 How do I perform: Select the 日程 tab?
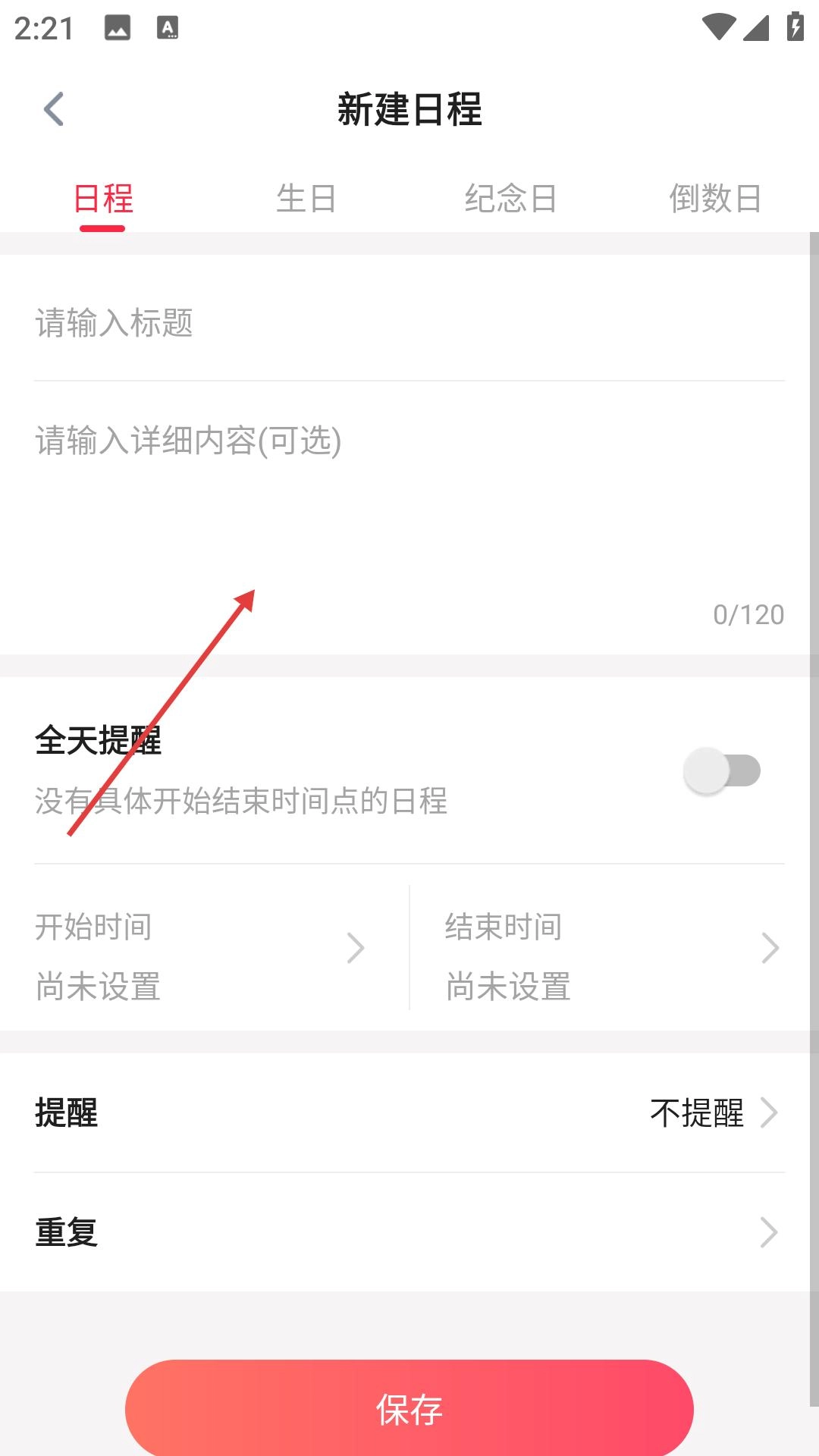tap(102, 199)
